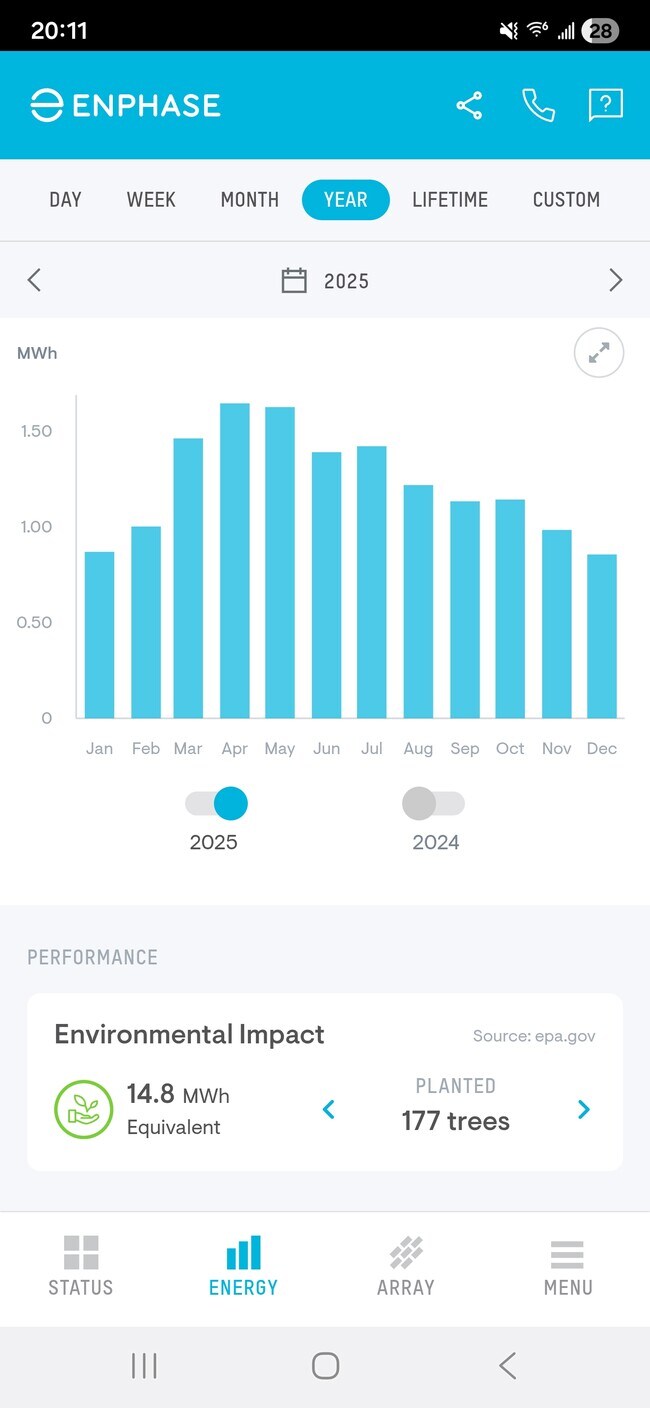Show next environmental impact equivalent

click(x=584, y=1109)
